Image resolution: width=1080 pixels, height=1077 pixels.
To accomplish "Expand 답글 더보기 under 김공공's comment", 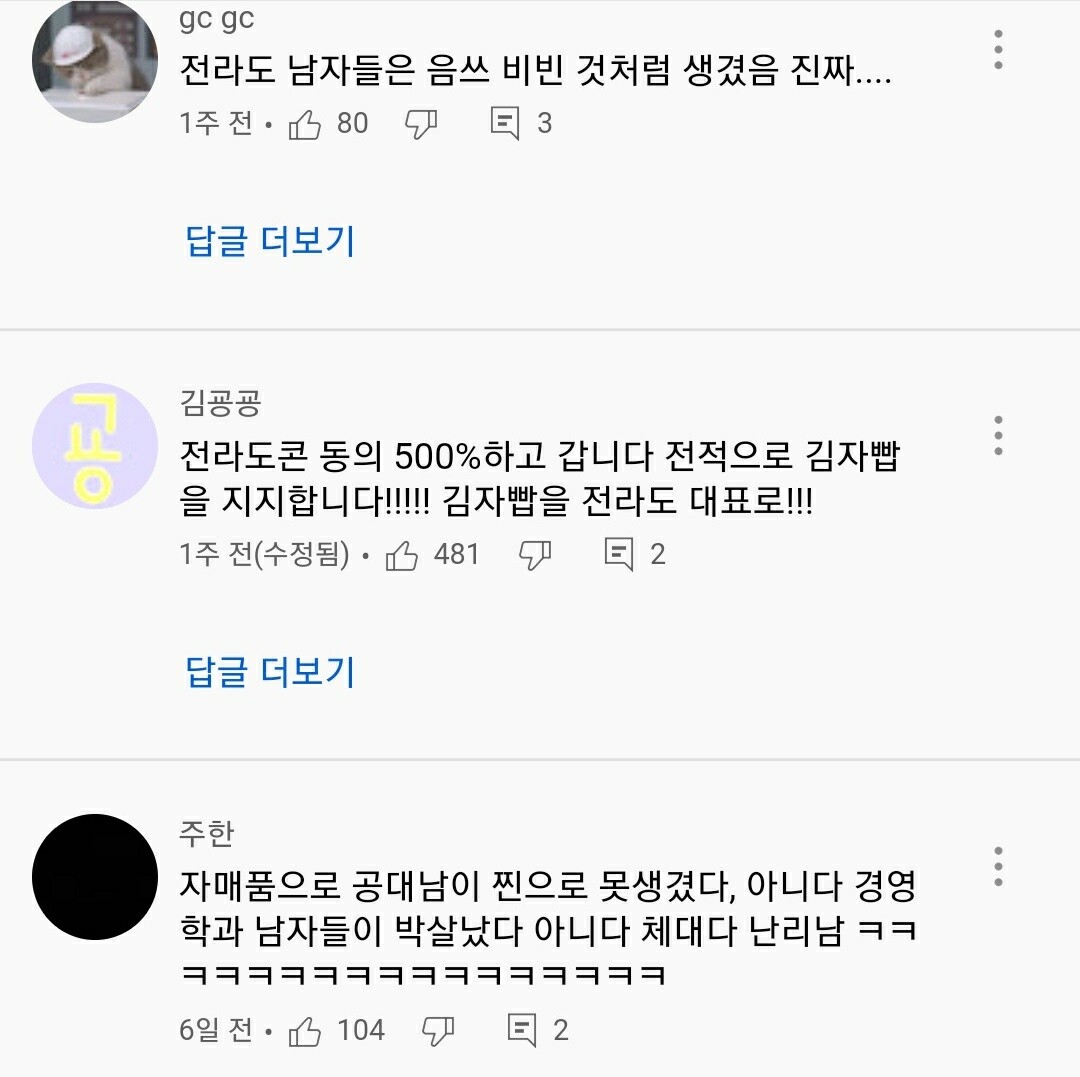I will click(x=270, y=672).
